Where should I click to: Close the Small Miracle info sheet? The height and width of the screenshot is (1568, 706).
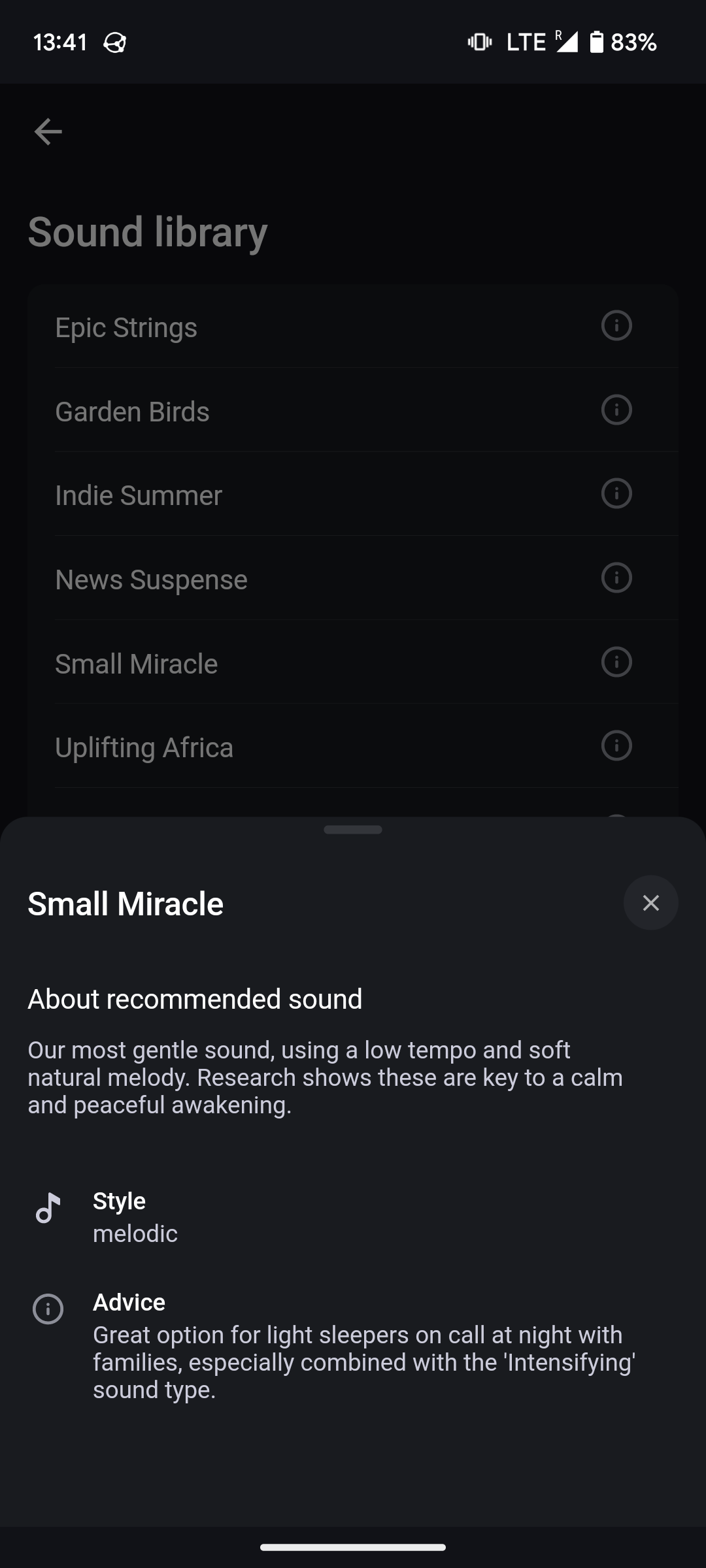click(x=650, y=902)
